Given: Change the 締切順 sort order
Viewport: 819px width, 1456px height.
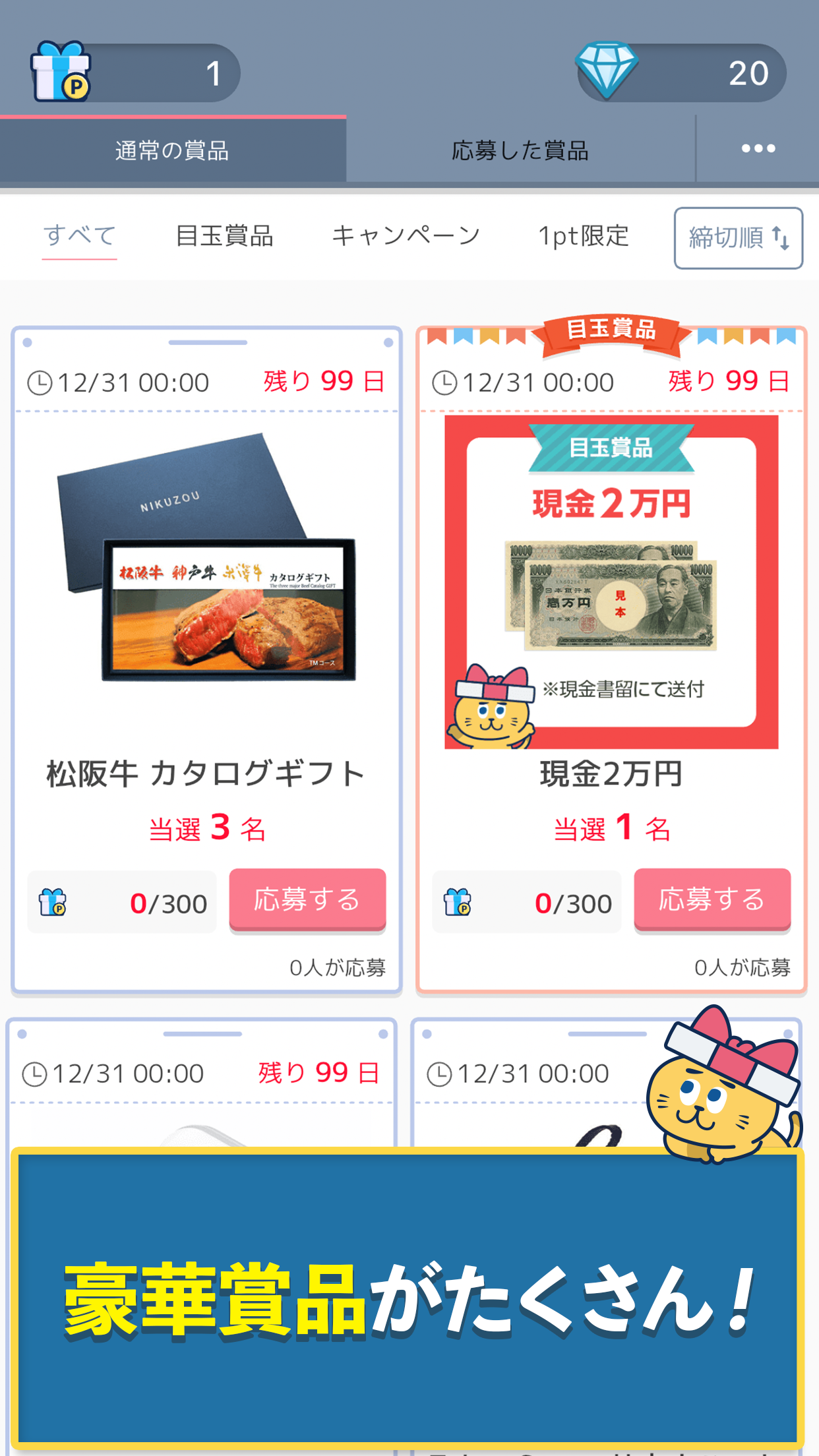Looking at the screenshot, I should pyautogui.click(x=738, y=238).
